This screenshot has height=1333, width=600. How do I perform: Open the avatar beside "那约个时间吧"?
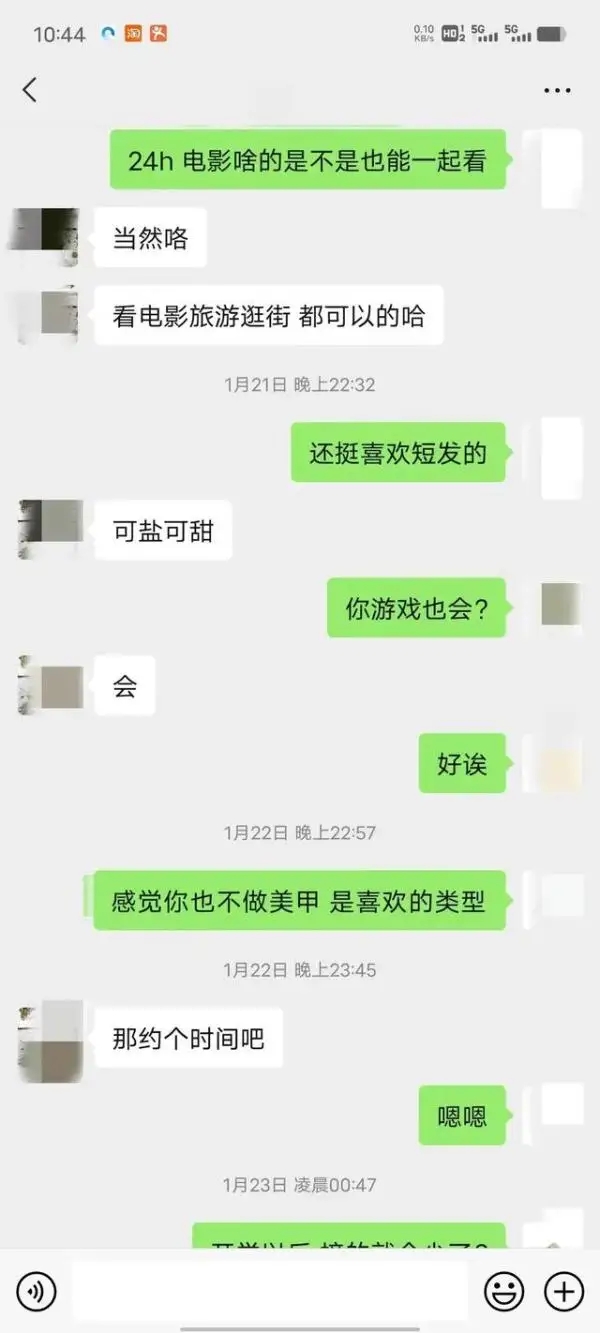pyautogui.click(x=50, y=1040)
